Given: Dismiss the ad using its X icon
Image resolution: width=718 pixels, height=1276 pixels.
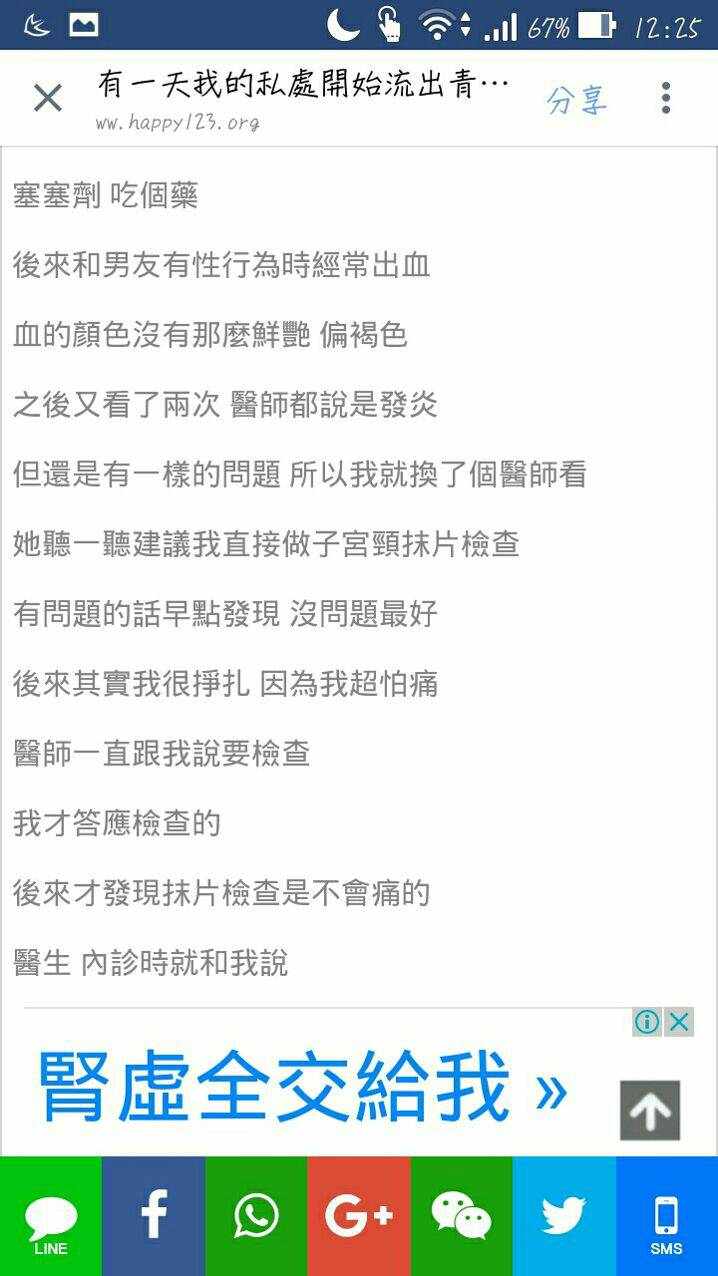Looking at the screenshot, I should click(680, 1022).
